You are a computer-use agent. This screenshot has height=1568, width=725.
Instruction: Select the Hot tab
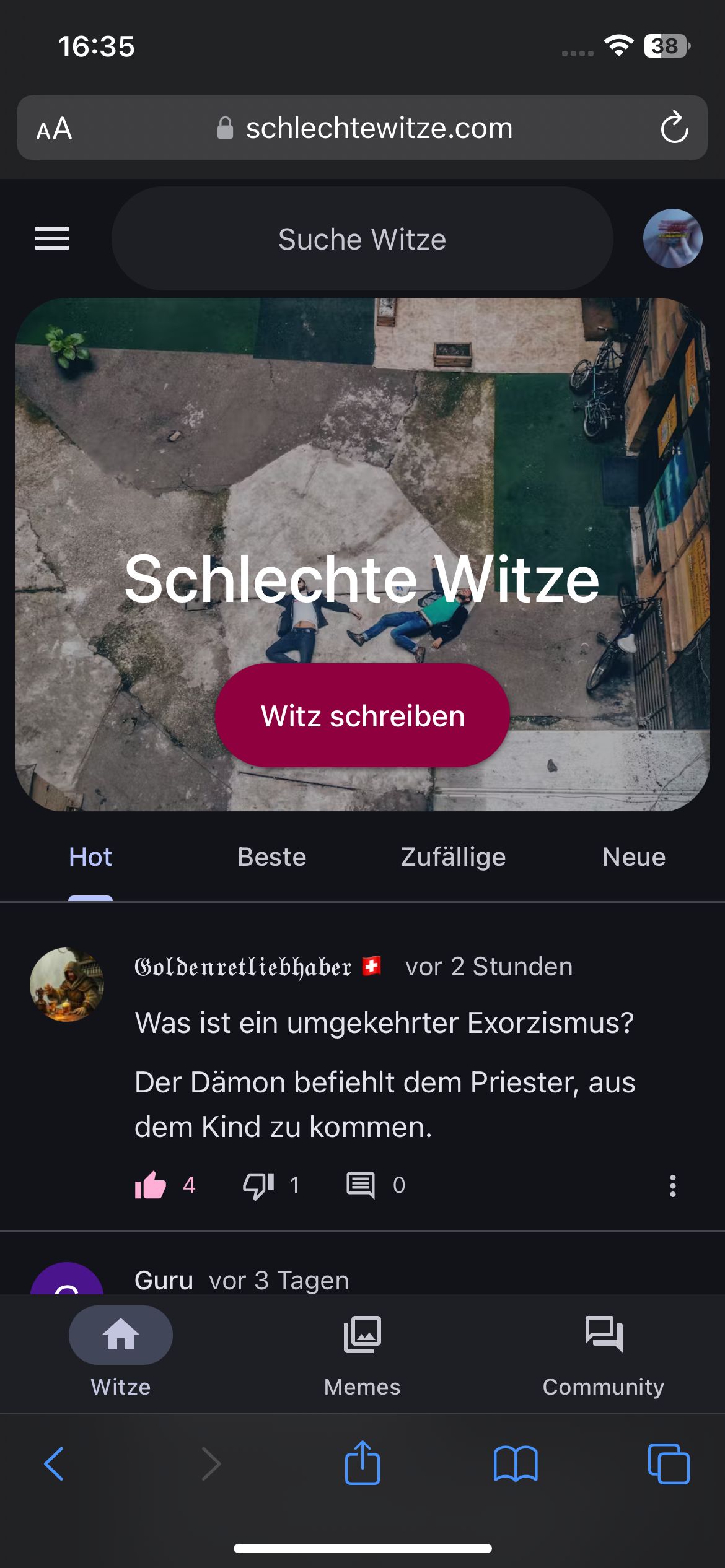(x=90, y=857)
